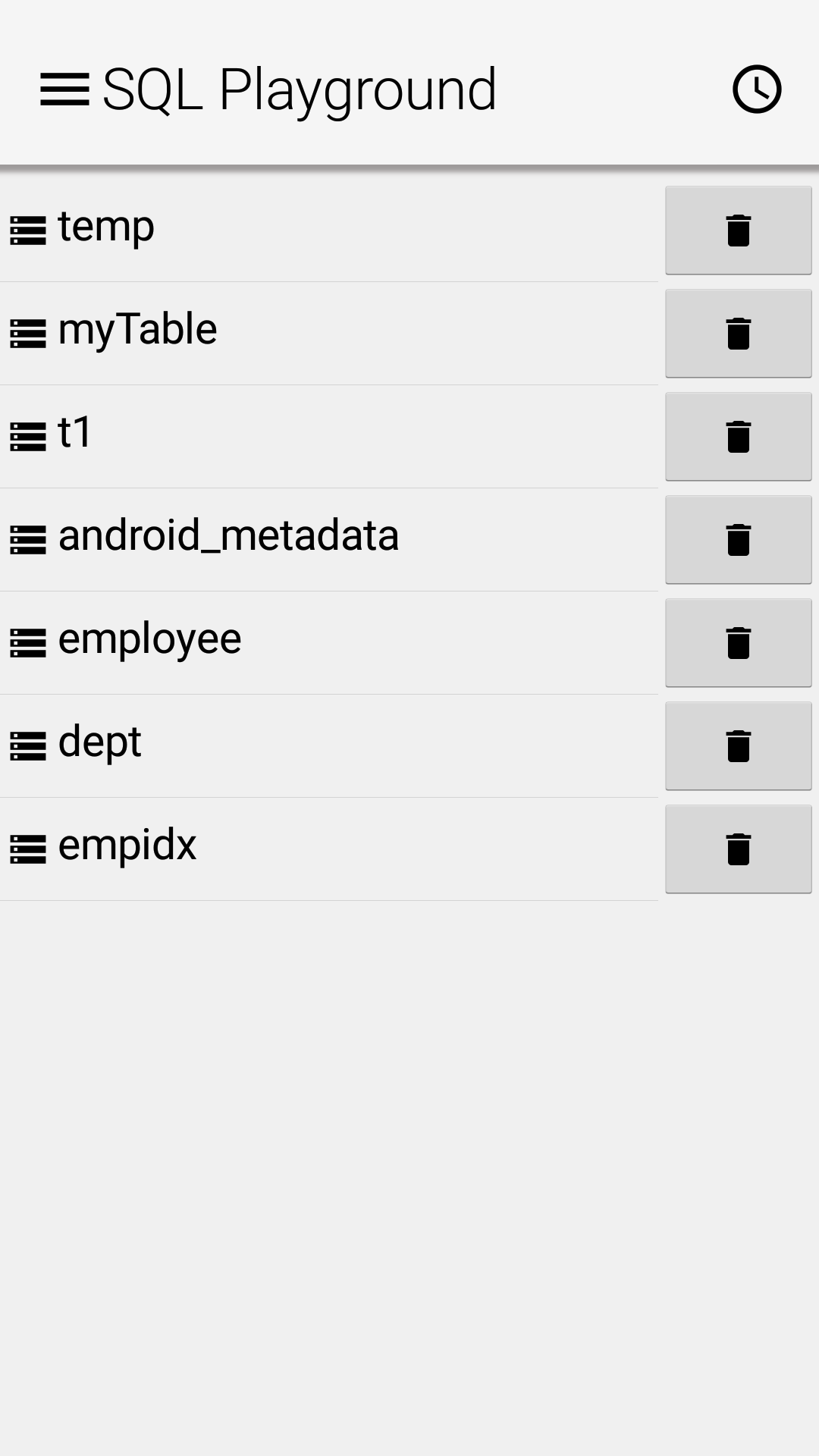Delete the empidx table
The image size is (819, 1456).
click(736, 848)
